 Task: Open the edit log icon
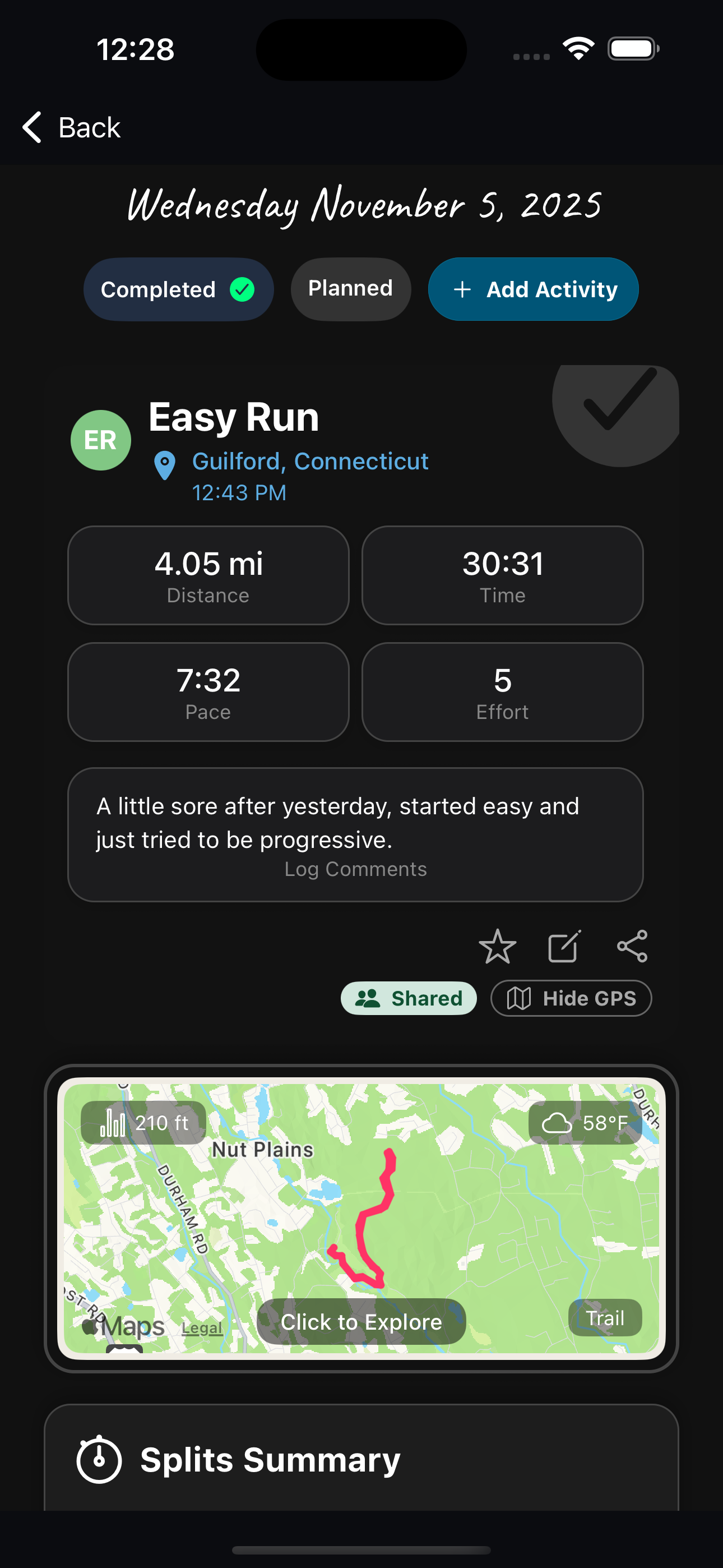coord(563,947)
